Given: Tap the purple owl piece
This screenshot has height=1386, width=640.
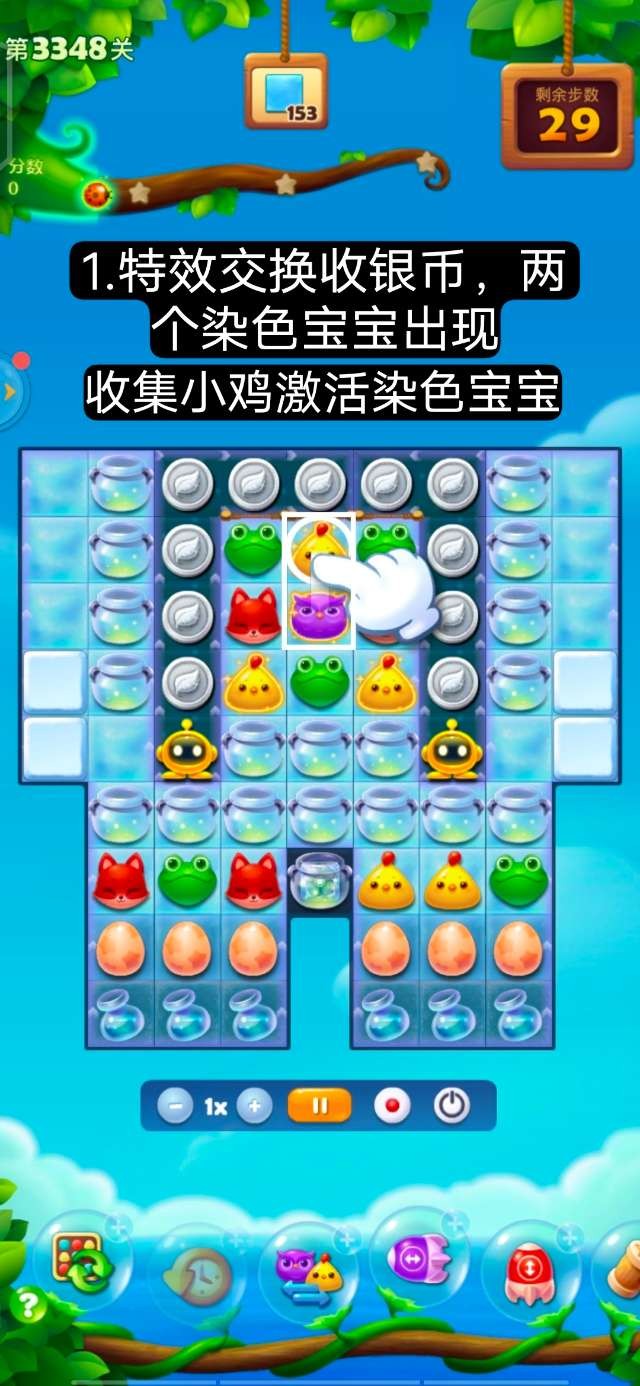Looking at the screenshot, I should click(319, 615).
